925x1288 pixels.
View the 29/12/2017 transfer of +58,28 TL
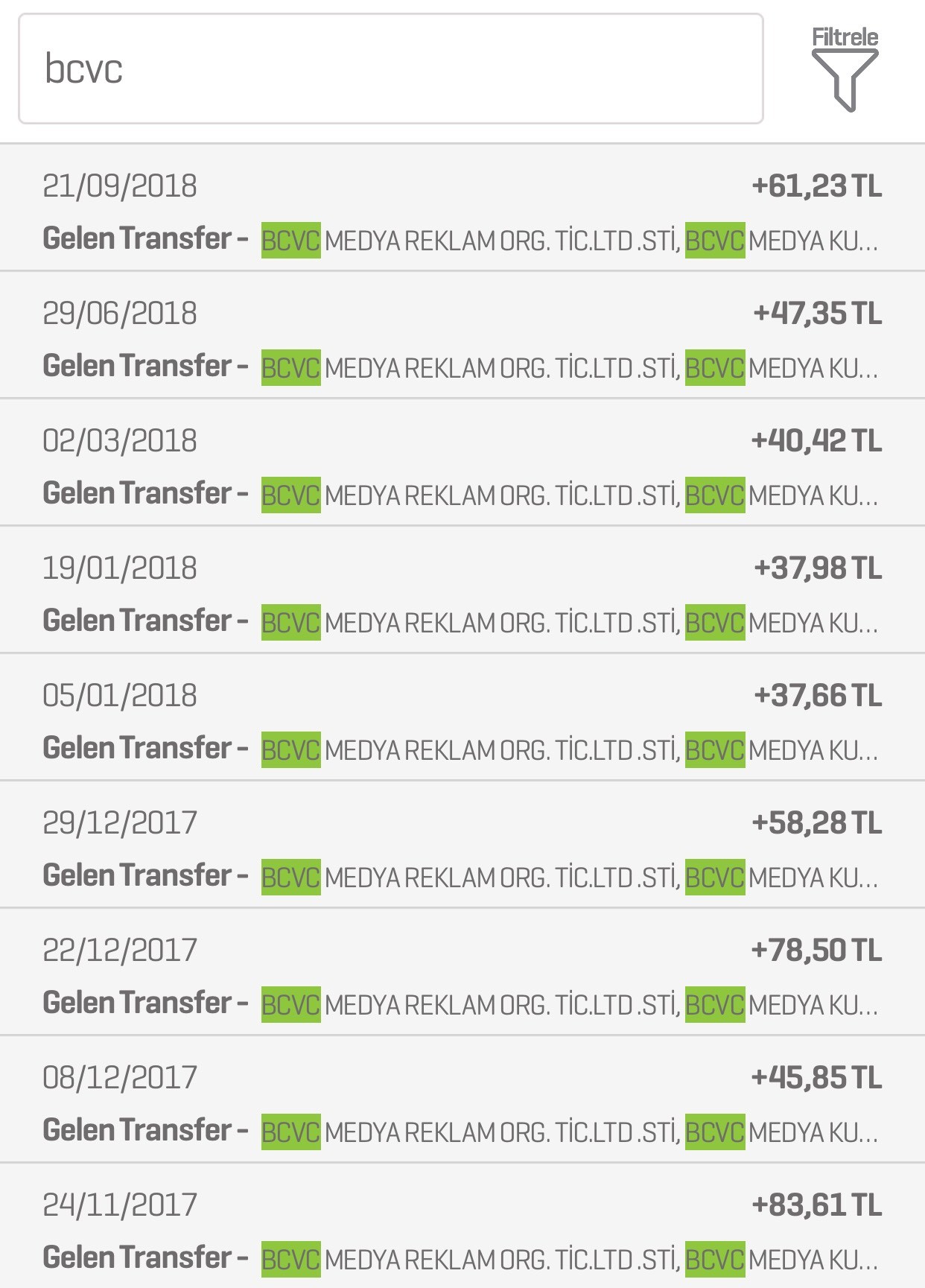tap(462, 845)
